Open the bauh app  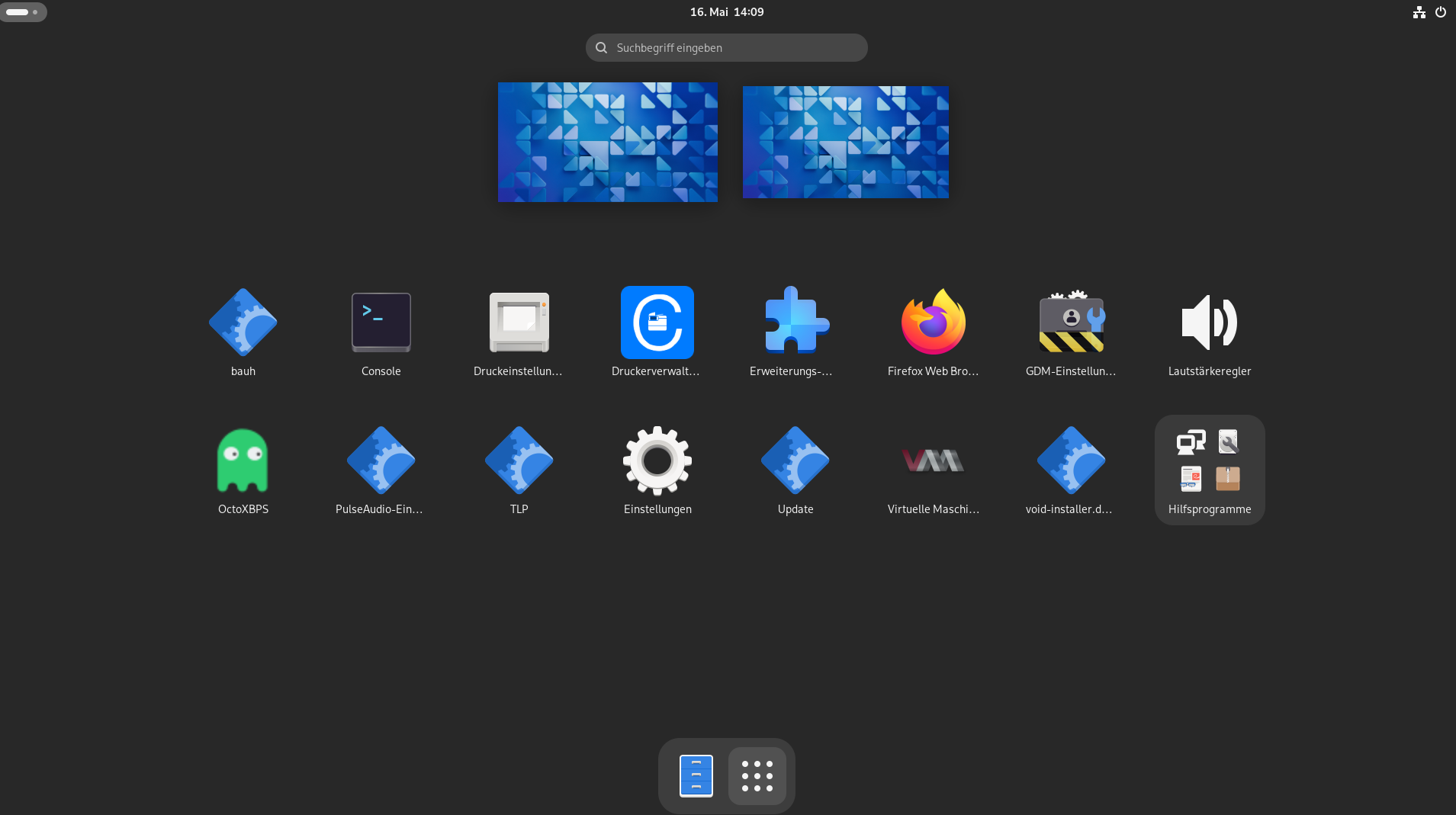pos(243,322)
